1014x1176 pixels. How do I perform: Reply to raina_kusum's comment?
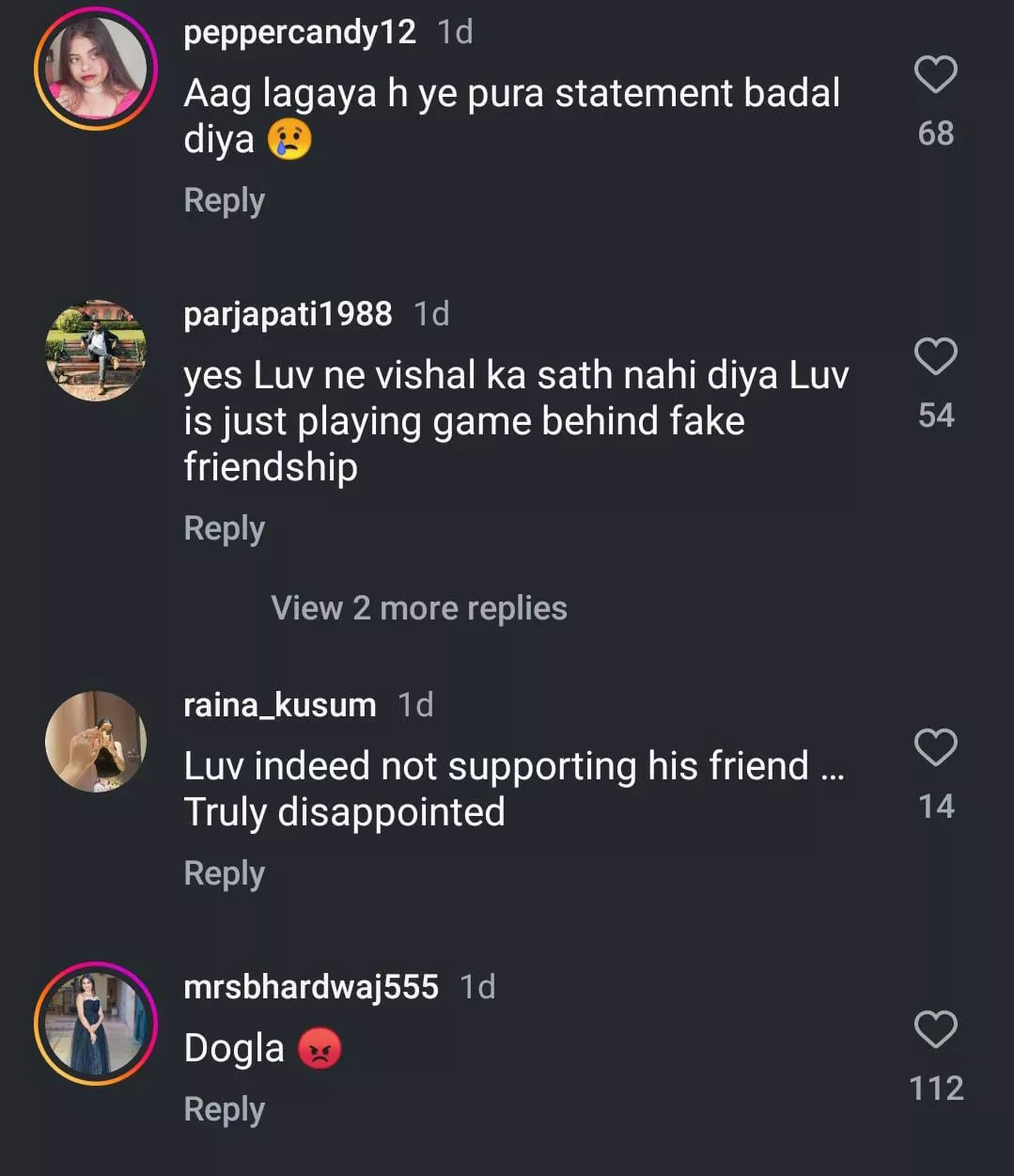(224, 873)
